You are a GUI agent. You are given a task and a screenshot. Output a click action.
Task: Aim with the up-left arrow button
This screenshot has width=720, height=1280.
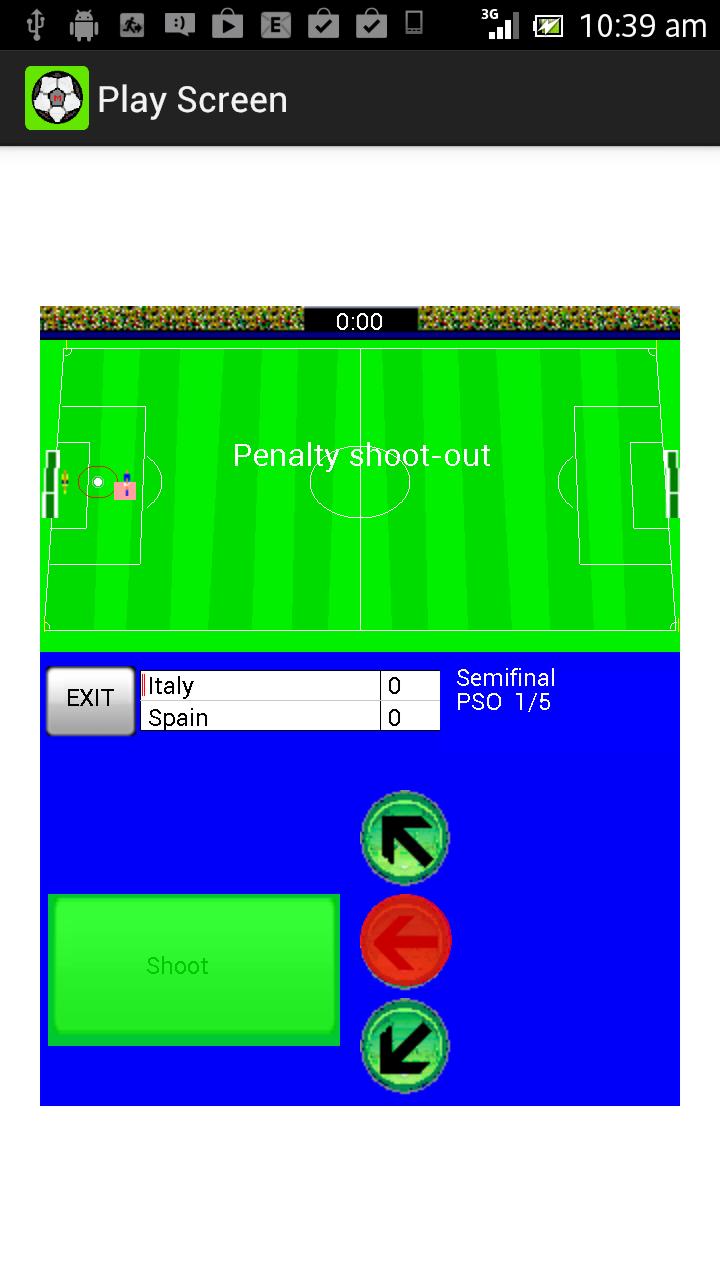point(405,838)
